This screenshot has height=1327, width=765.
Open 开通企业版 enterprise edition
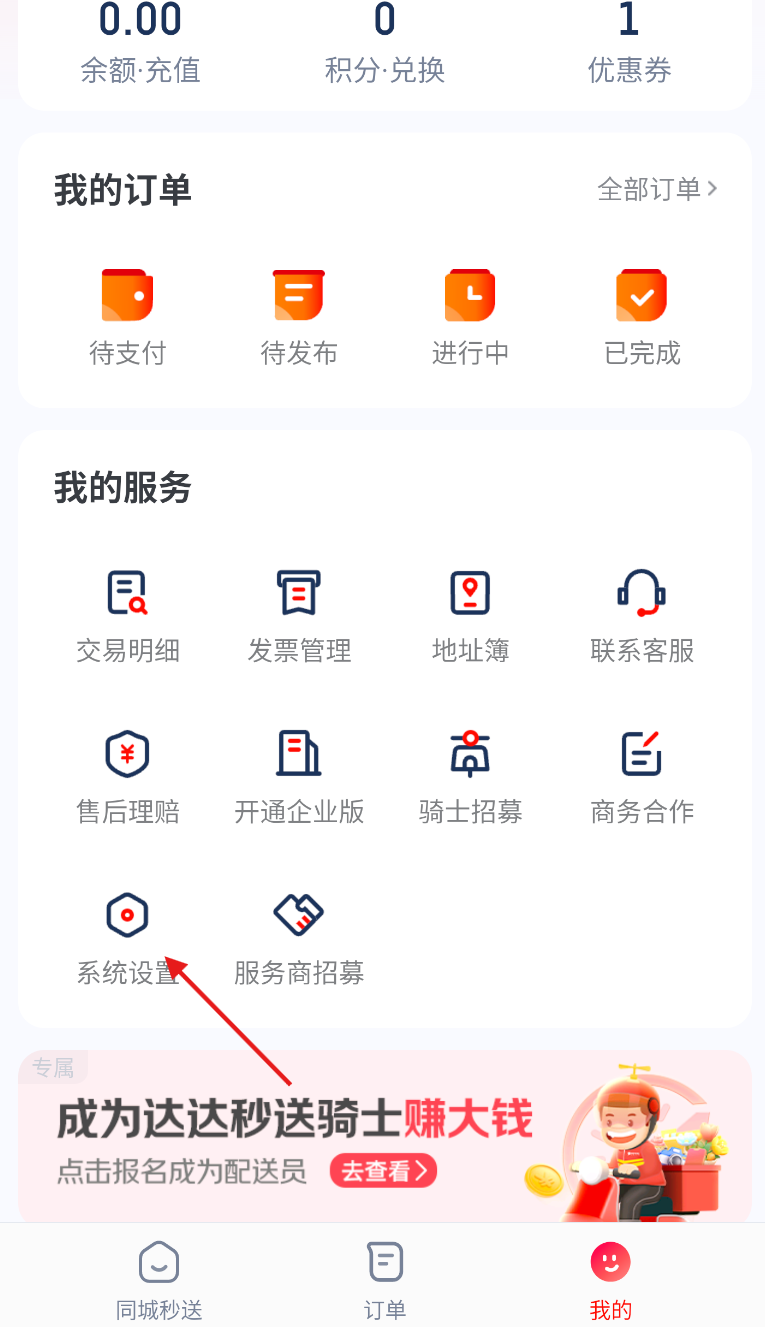[299, 777]
